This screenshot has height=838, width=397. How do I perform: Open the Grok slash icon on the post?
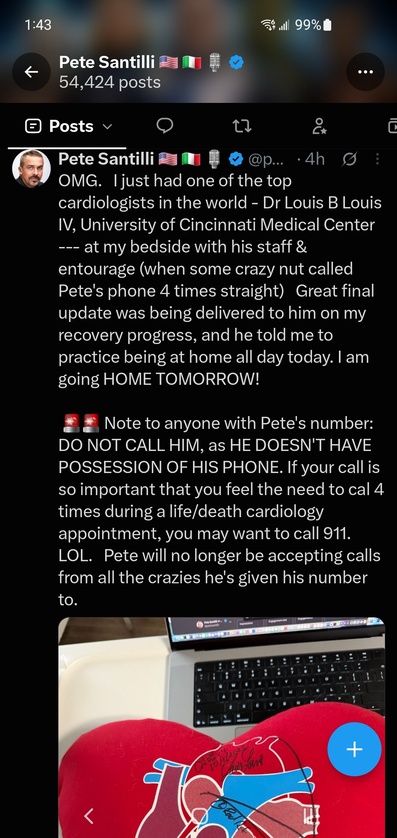[x=350, y=159]
